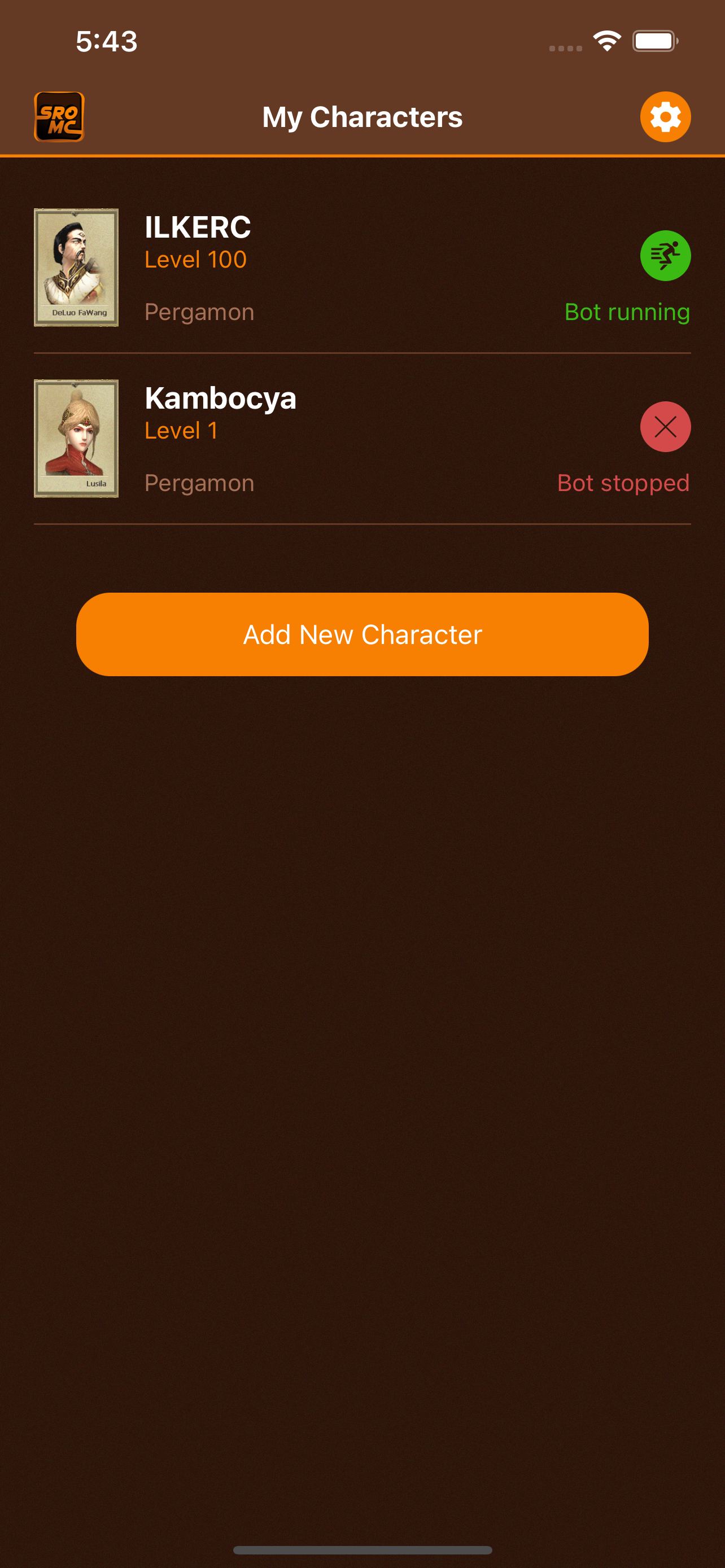Screen dimensions: 725x1568
Task: Open the ILKERC character row
Action: click(x=304, y=268)
